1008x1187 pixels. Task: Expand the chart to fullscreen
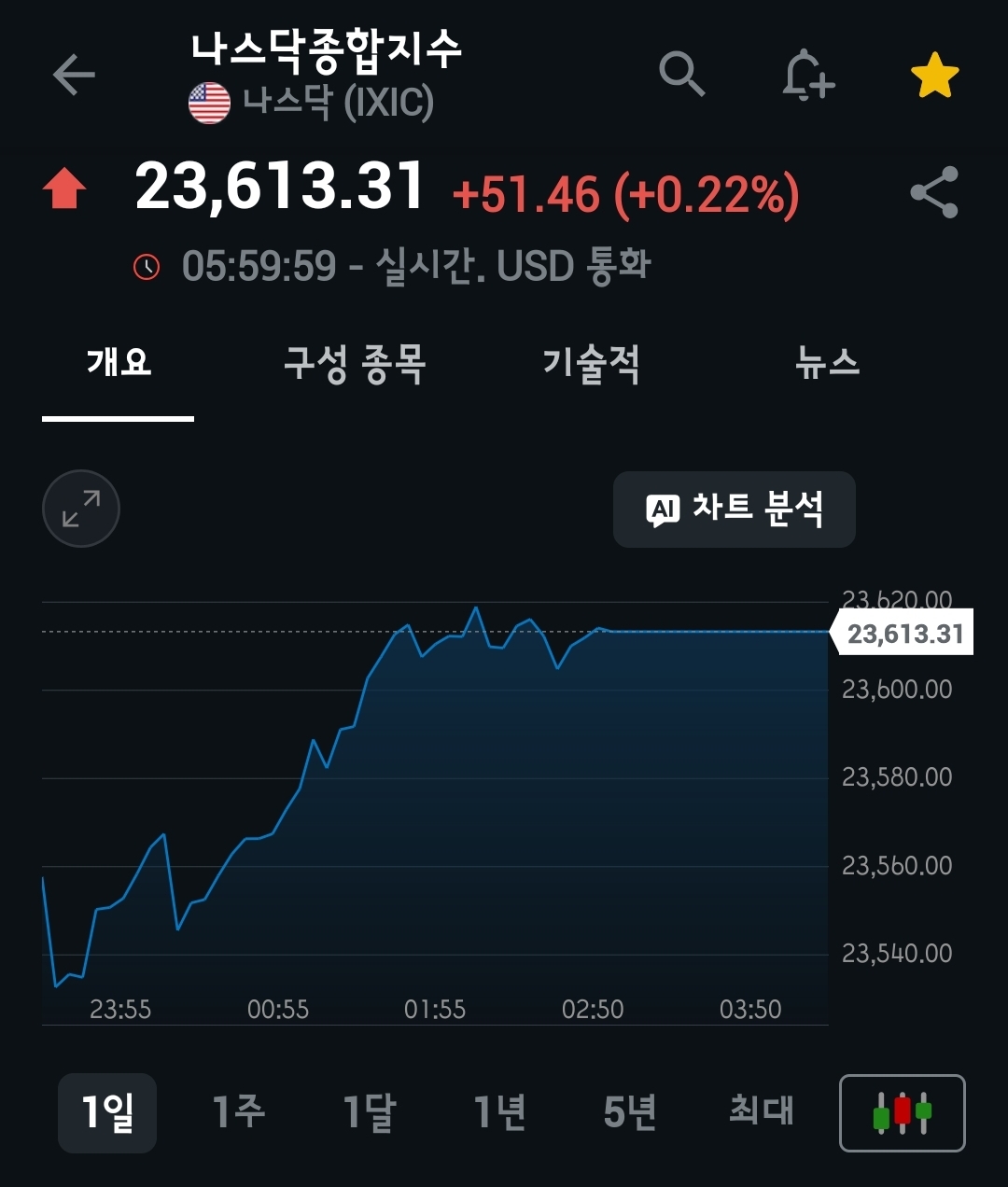(81, 509)
